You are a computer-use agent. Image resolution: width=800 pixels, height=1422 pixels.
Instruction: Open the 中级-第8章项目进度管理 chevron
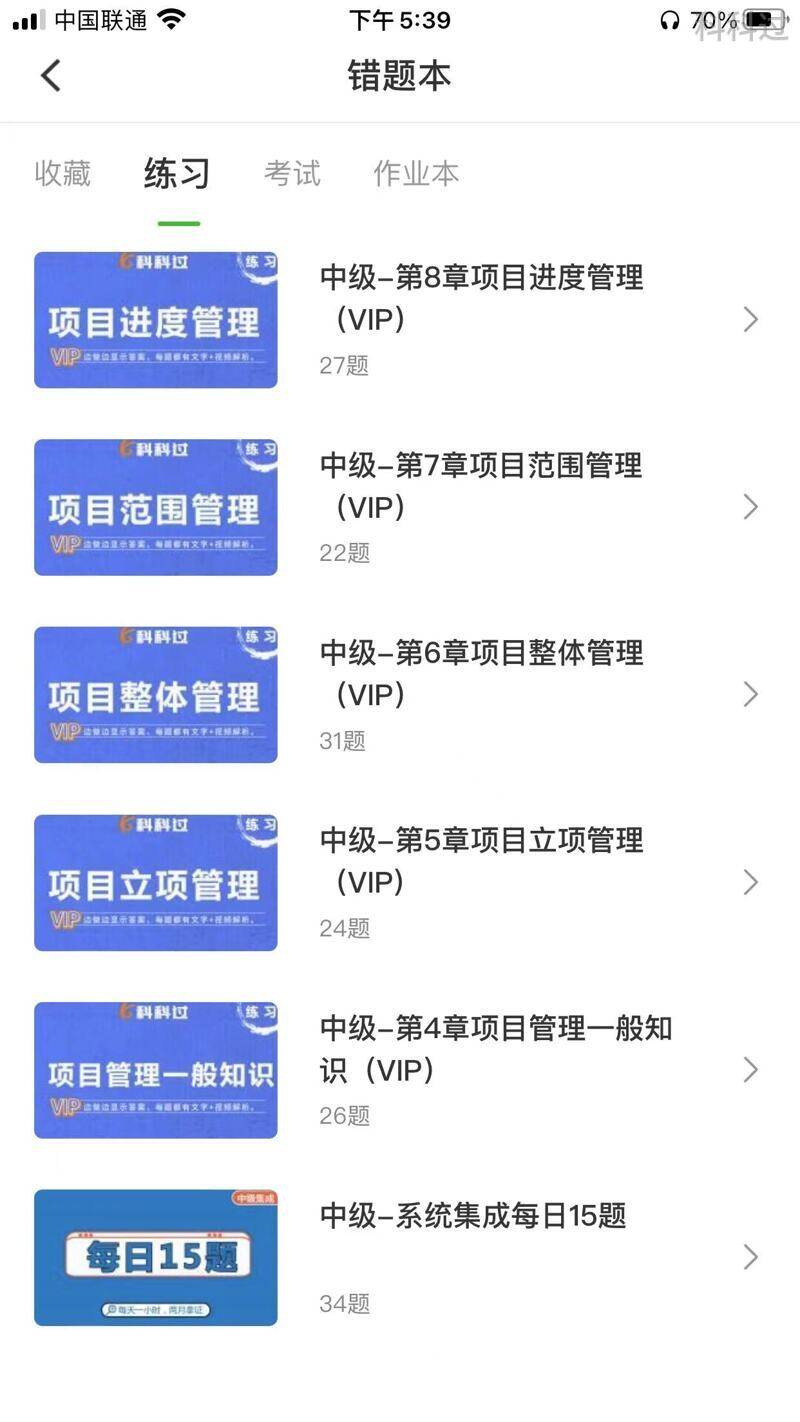751,319
